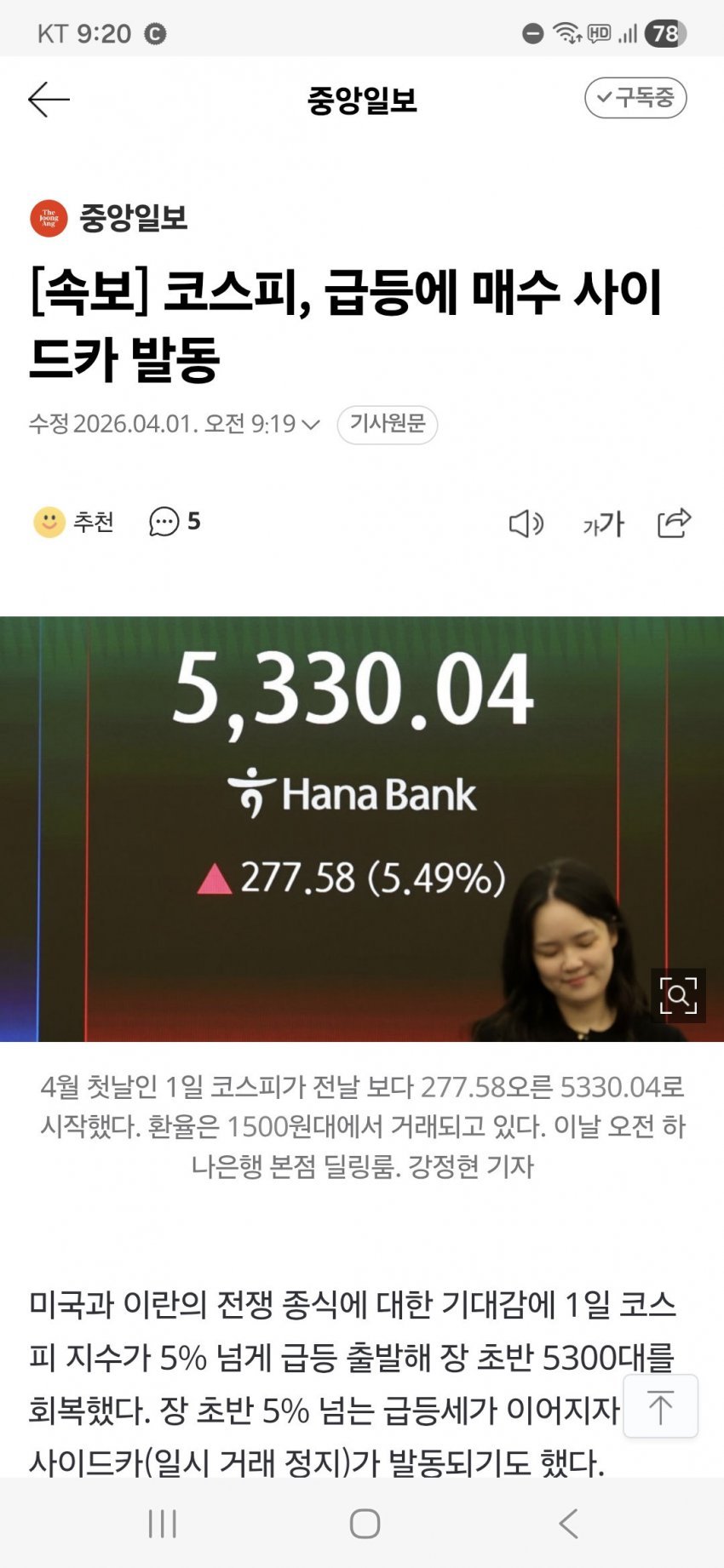Jump to top with the up-arrow button

(x=660, y=1406)
